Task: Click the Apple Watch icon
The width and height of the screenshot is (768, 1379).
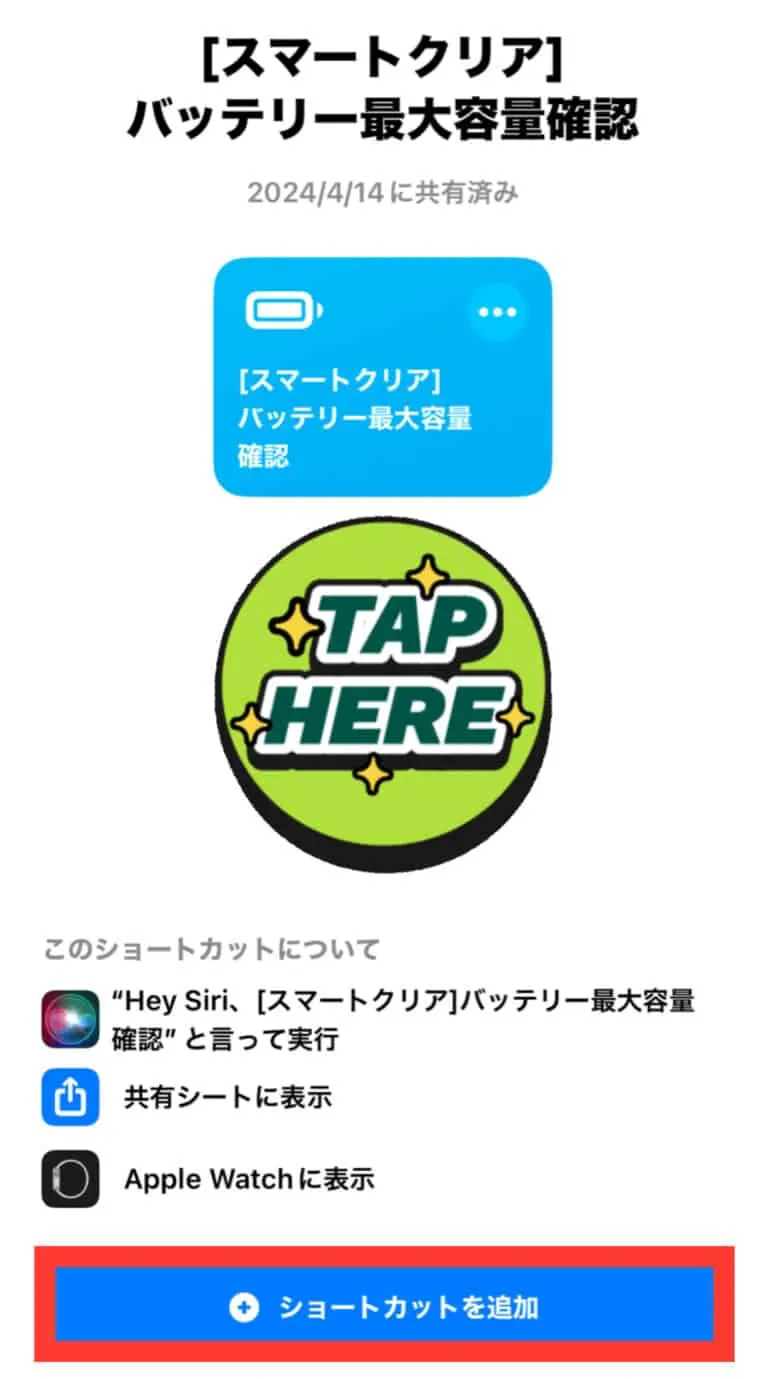Action: tap(70, 1179)
